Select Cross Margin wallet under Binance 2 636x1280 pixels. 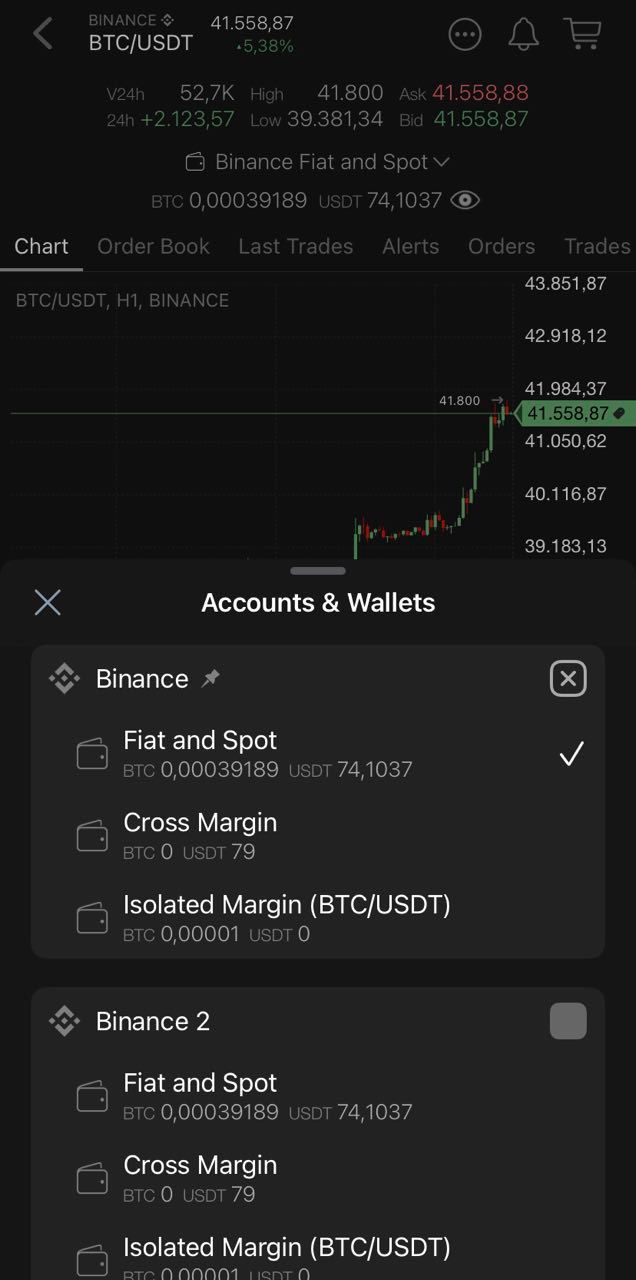coord(318,1178)
